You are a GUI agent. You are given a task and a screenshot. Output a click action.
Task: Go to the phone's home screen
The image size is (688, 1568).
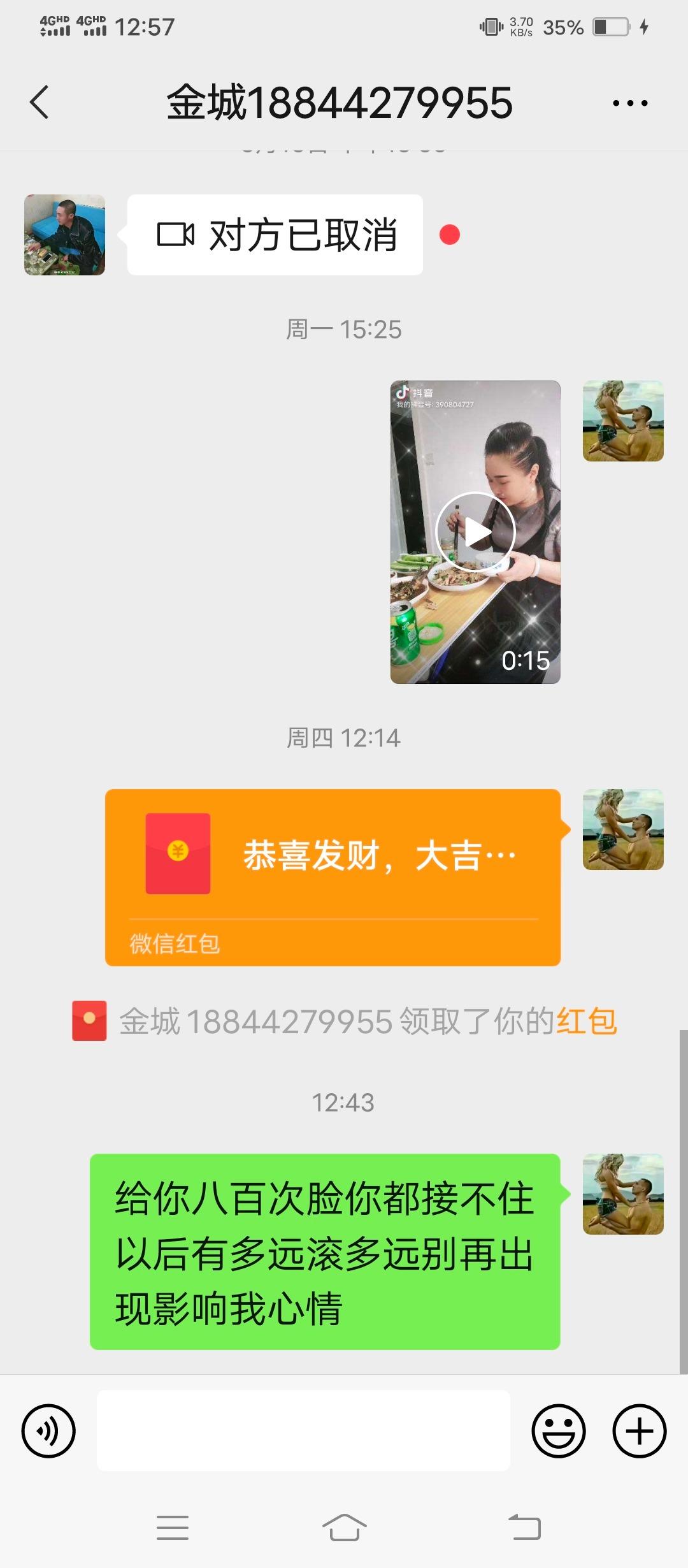(x=344, y=1528)
